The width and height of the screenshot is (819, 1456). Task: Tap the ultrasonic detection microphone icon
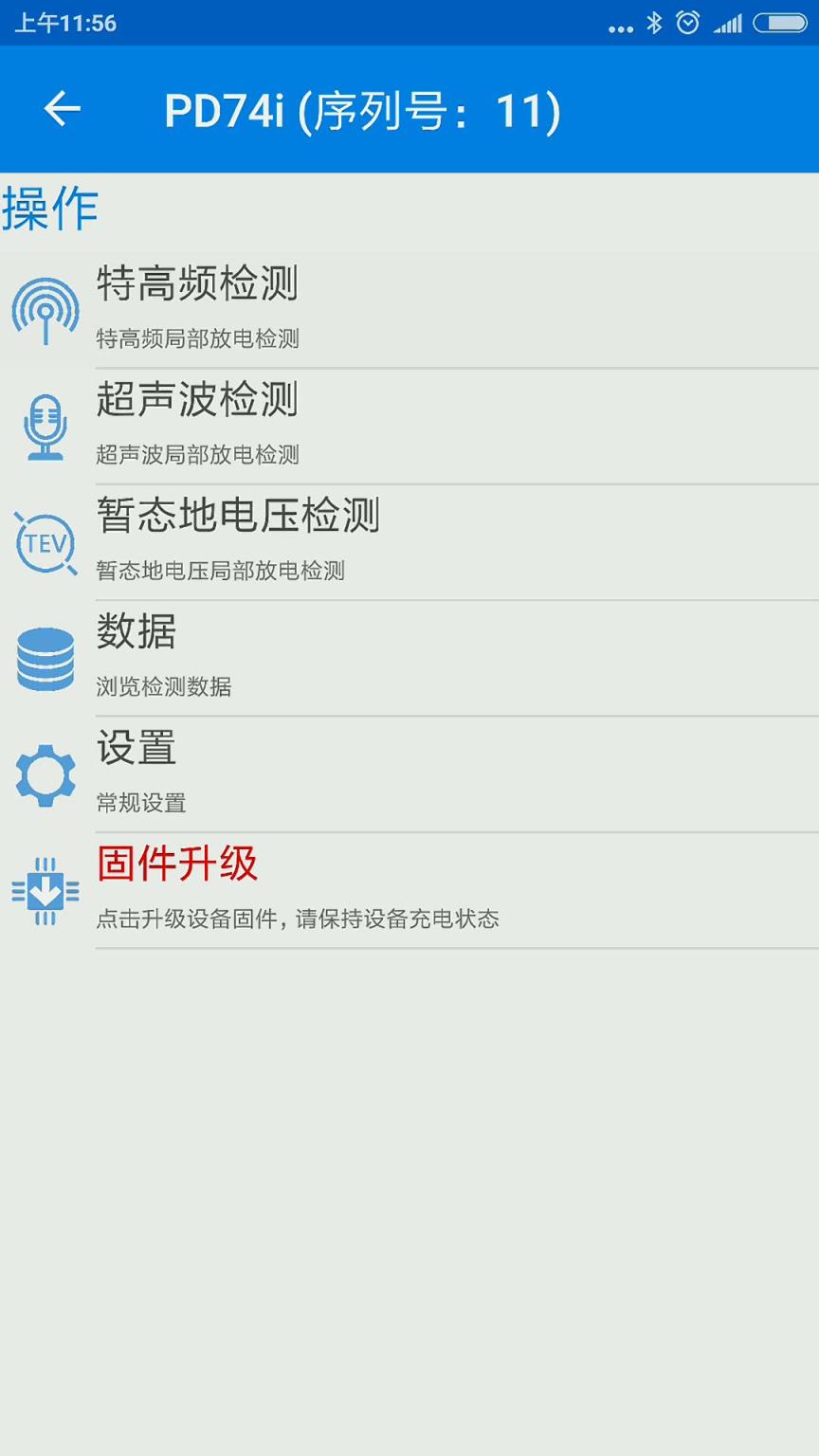[x=44, y=424]
